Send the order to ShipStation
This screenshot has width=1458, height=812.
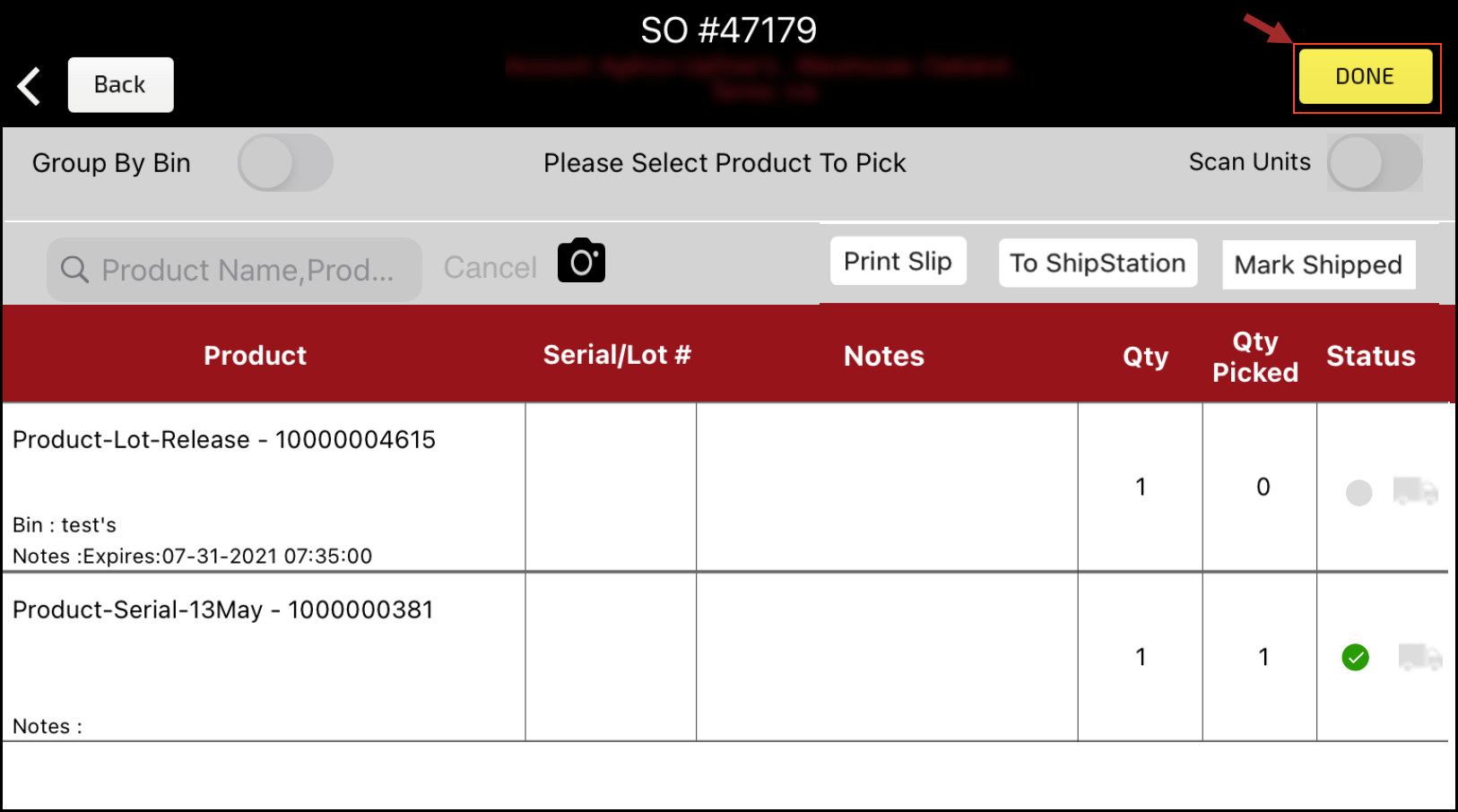[x=1098, y=263]
